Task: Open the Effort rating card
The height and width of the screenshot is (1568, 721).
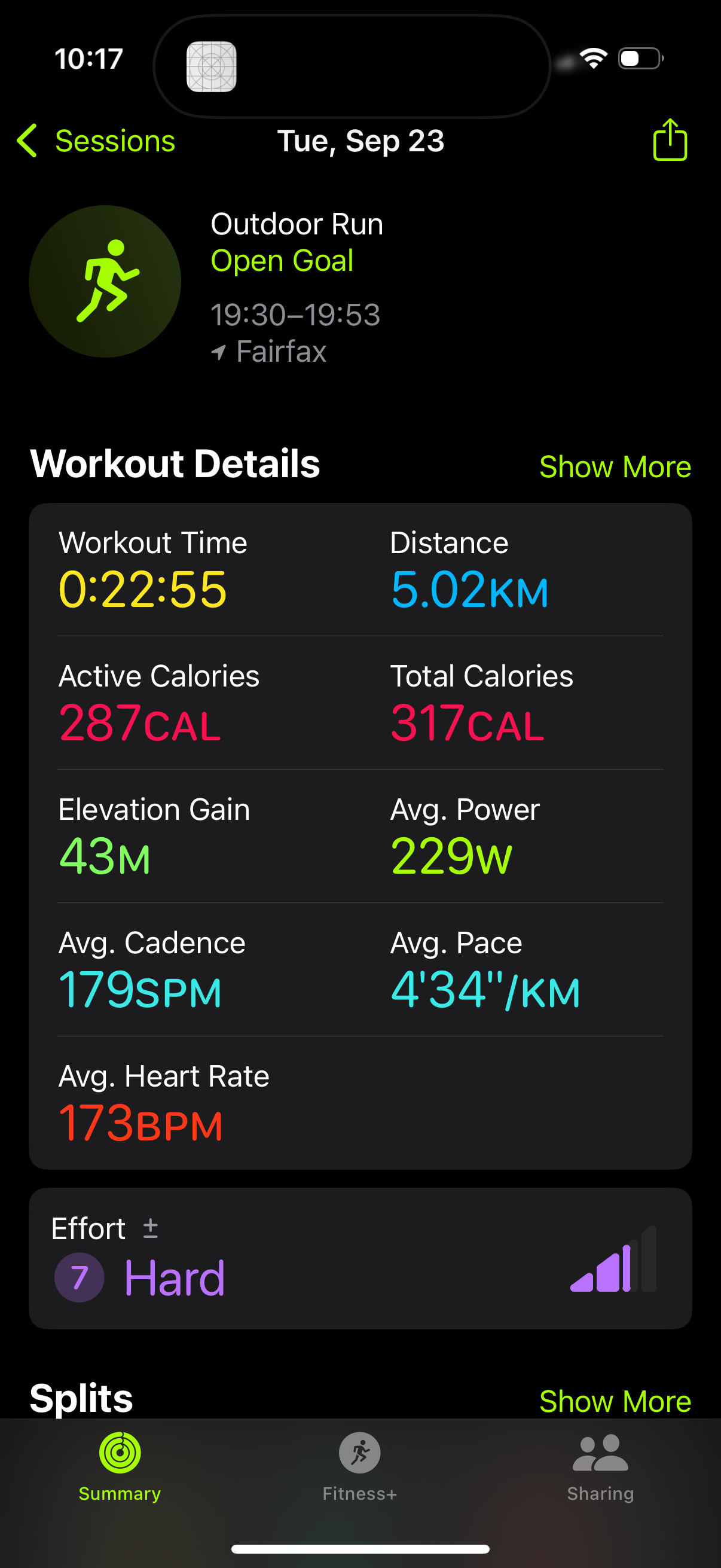Action: pos(360,1258)
